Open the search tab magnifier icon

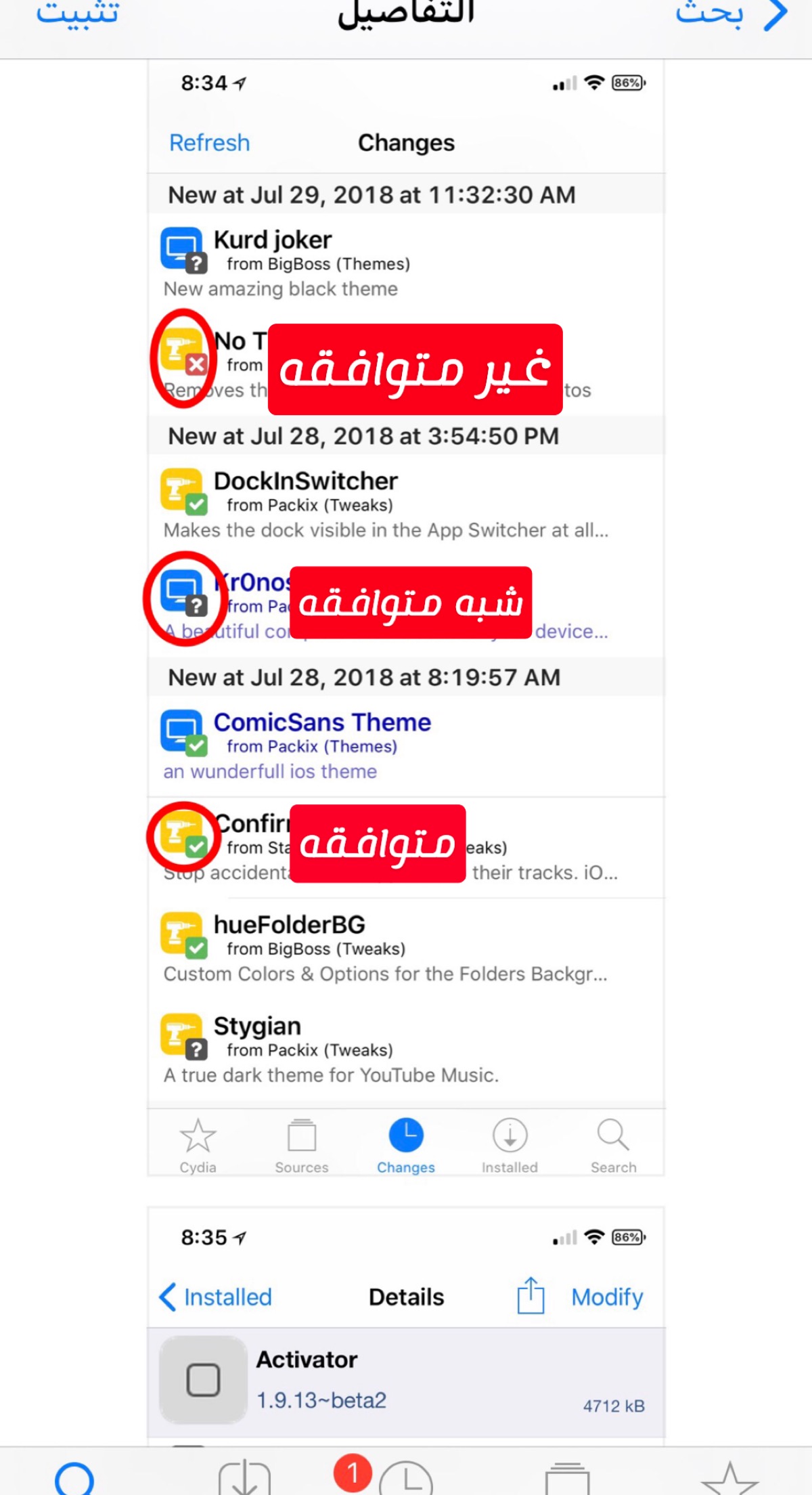[74, 1481]
